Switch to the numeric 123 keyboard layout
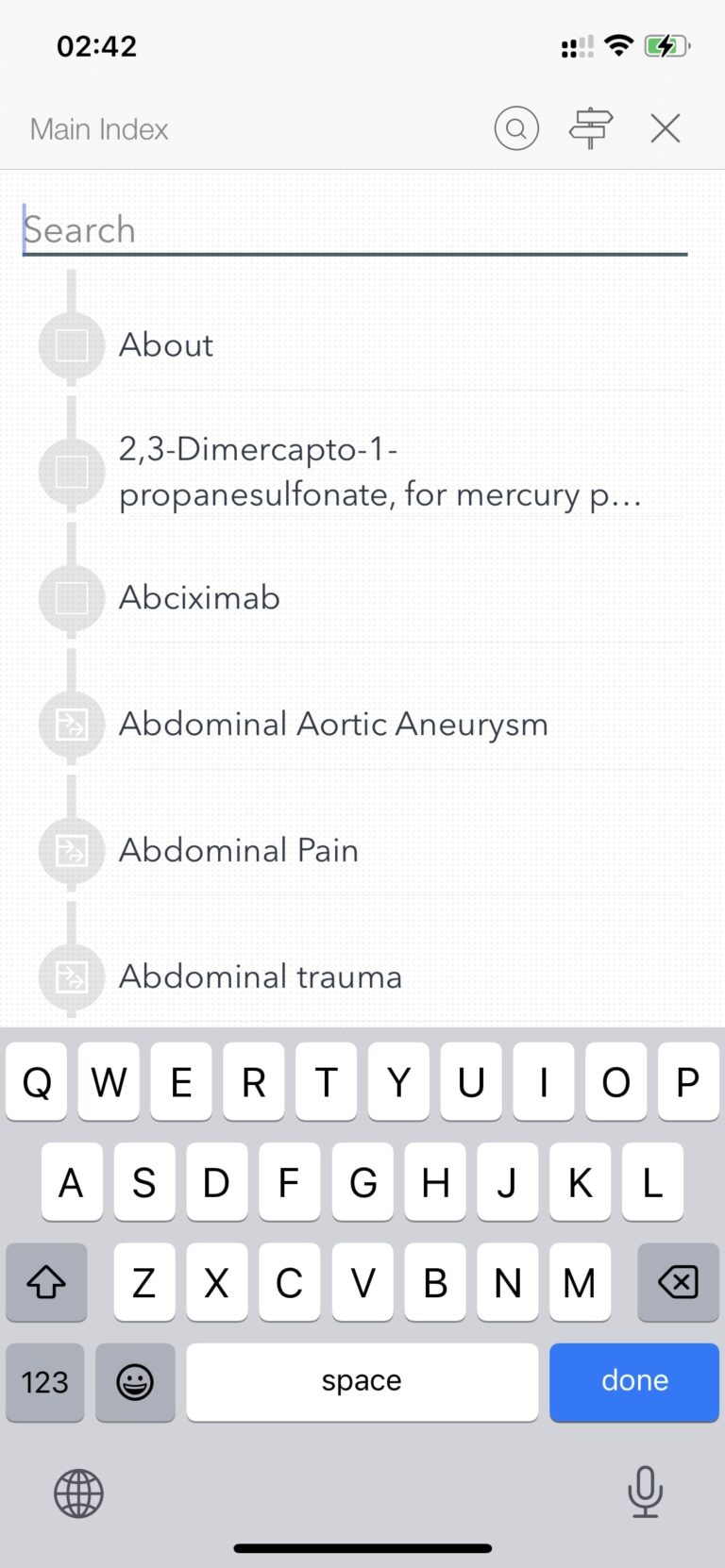The height and width of the screenshot is (1568, 725). pyautogui.click(x=43, y=1382)
